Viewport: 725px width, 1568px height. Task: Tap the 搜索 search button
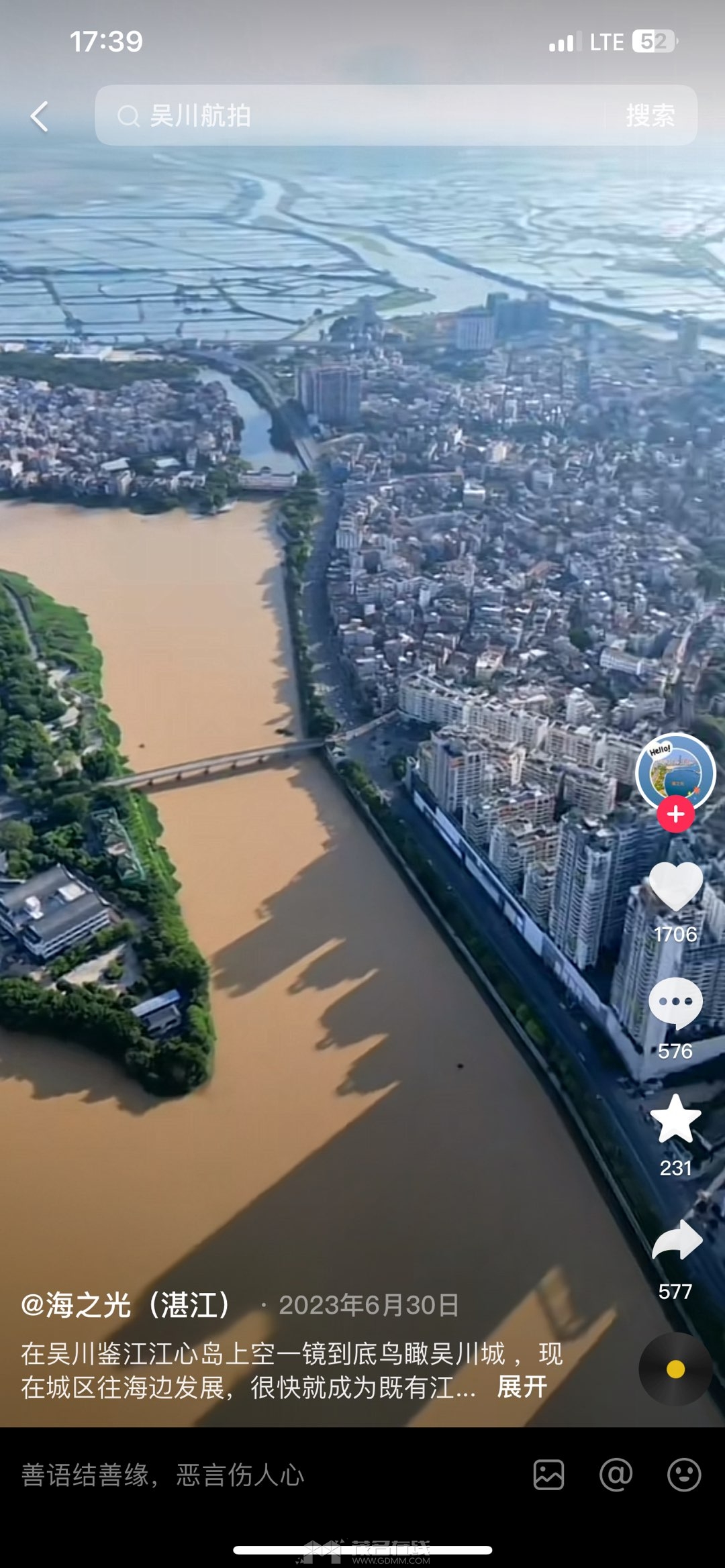650,115
